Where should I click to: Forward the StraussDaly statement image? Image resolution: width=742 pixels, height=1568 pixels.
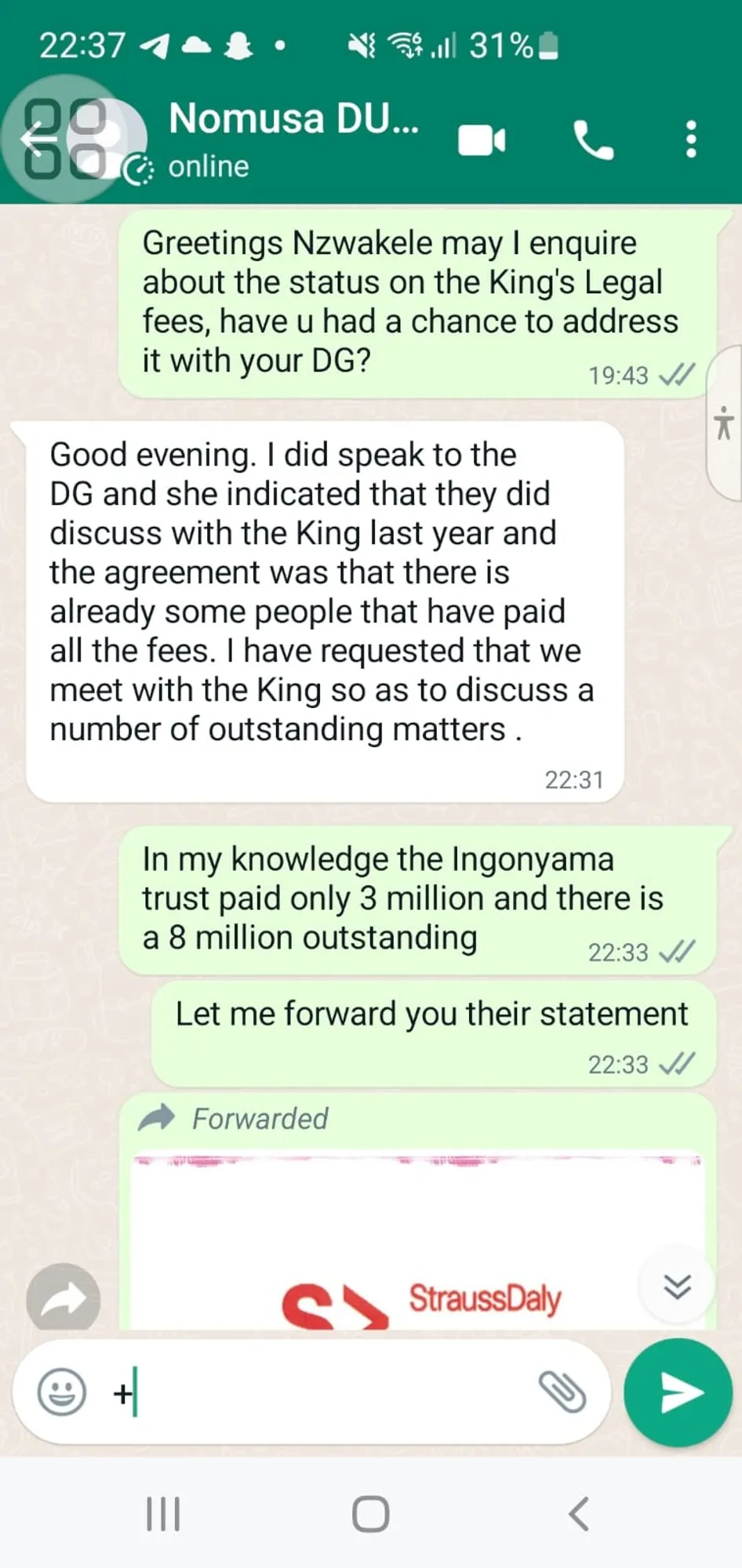[63, 1299]
